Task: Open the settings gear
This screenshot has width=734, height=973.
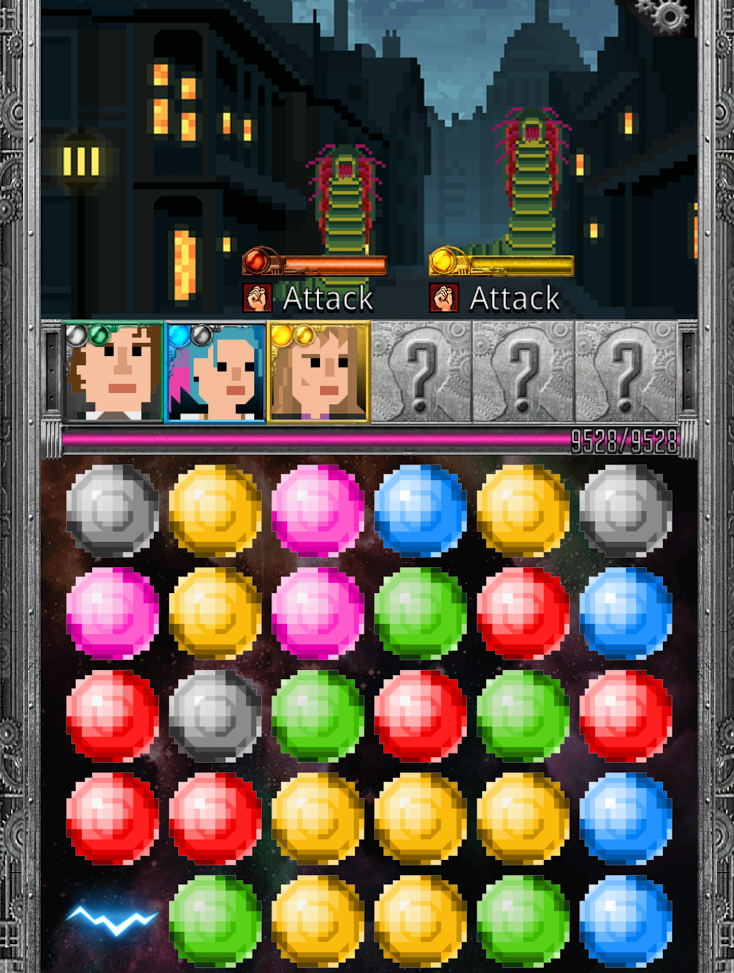Action: click(x=668, y=14)
